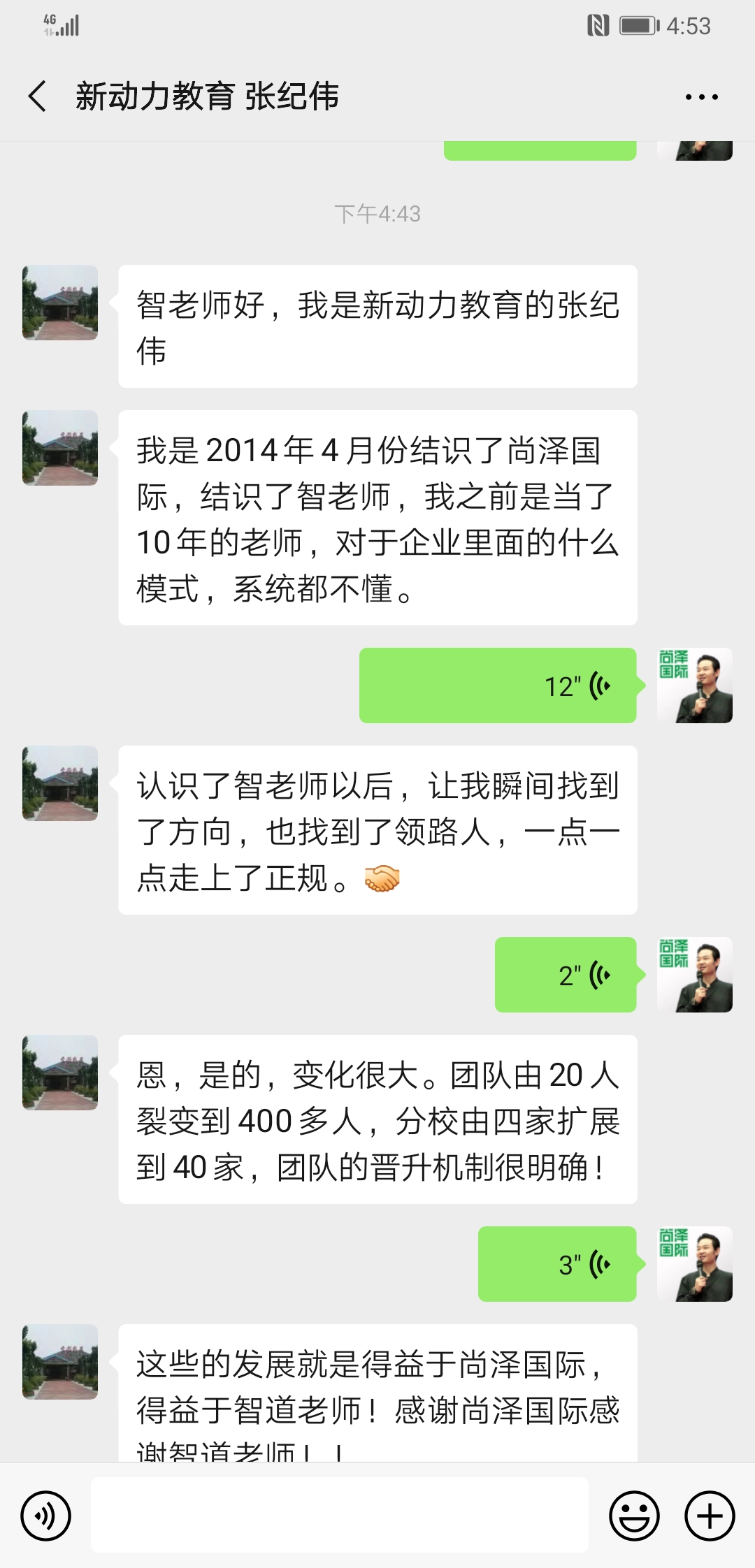The height and width of the screenshot is (1568, 755).
Task: Open your own avatar beside the 12-second voice message
Action: tap(695, 685)
